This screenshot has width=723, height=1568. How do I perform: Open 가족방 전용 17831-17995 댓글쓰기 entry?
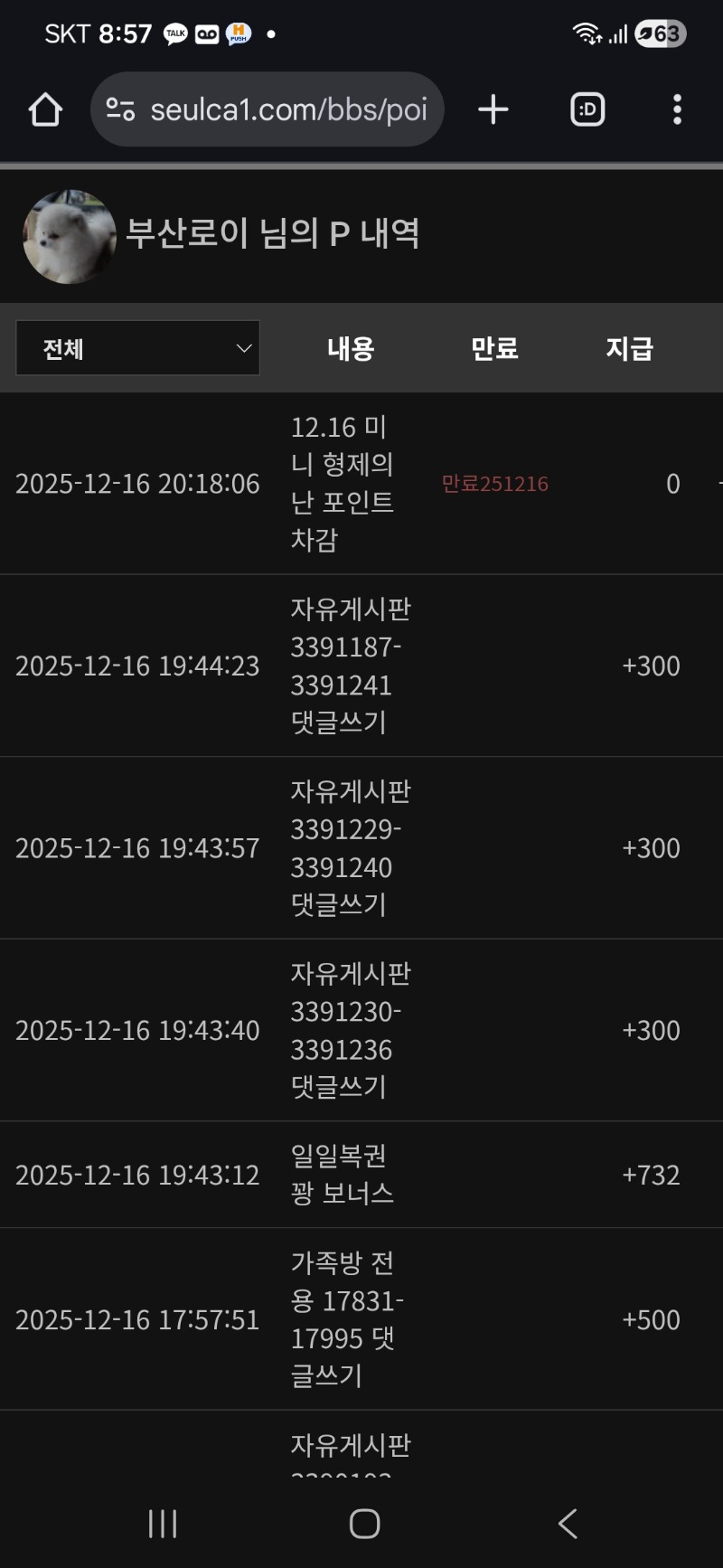(x=346, y=1319)
